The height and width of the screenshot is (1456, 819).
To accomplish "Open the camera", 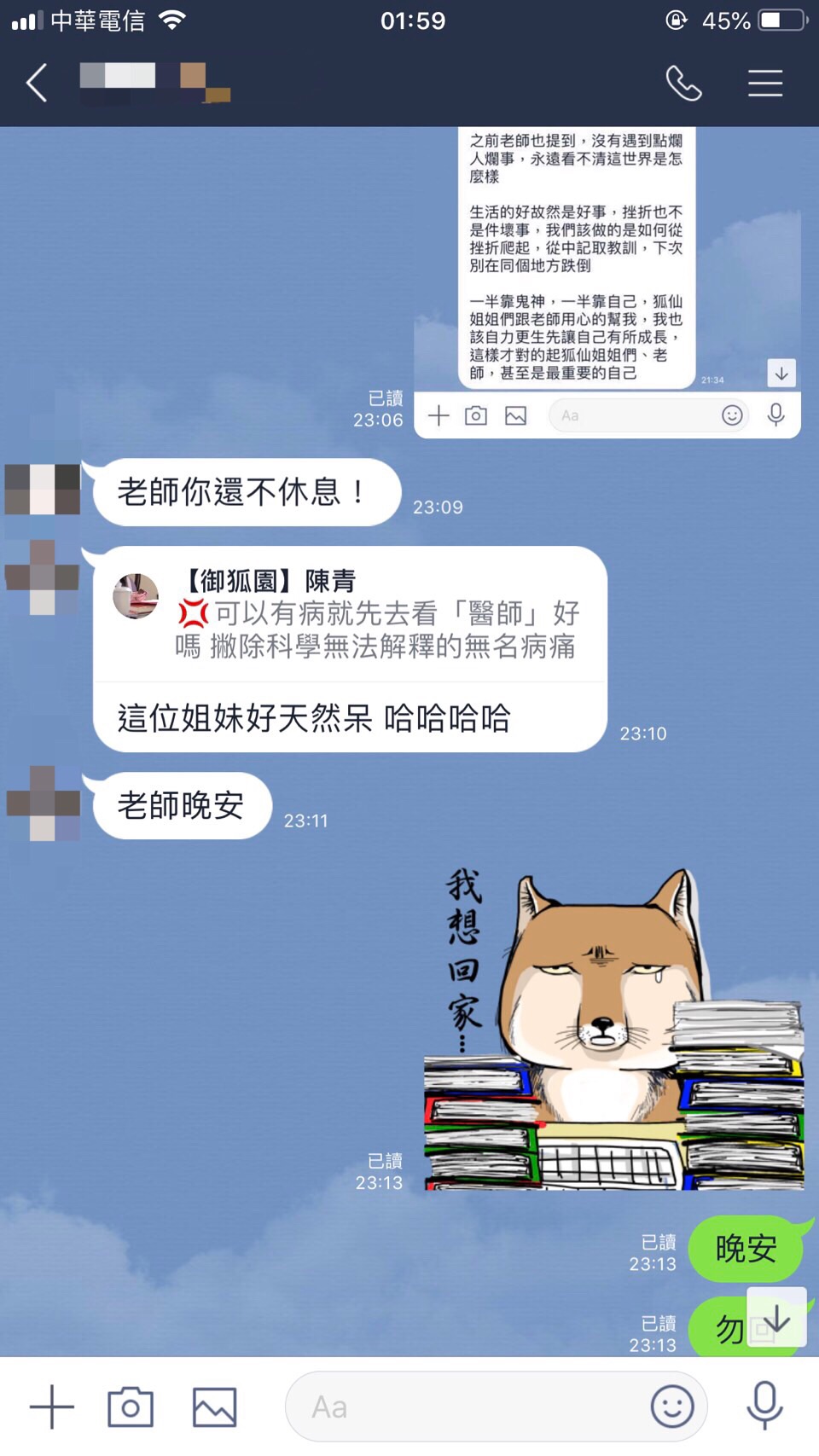I will point(131,1407).
